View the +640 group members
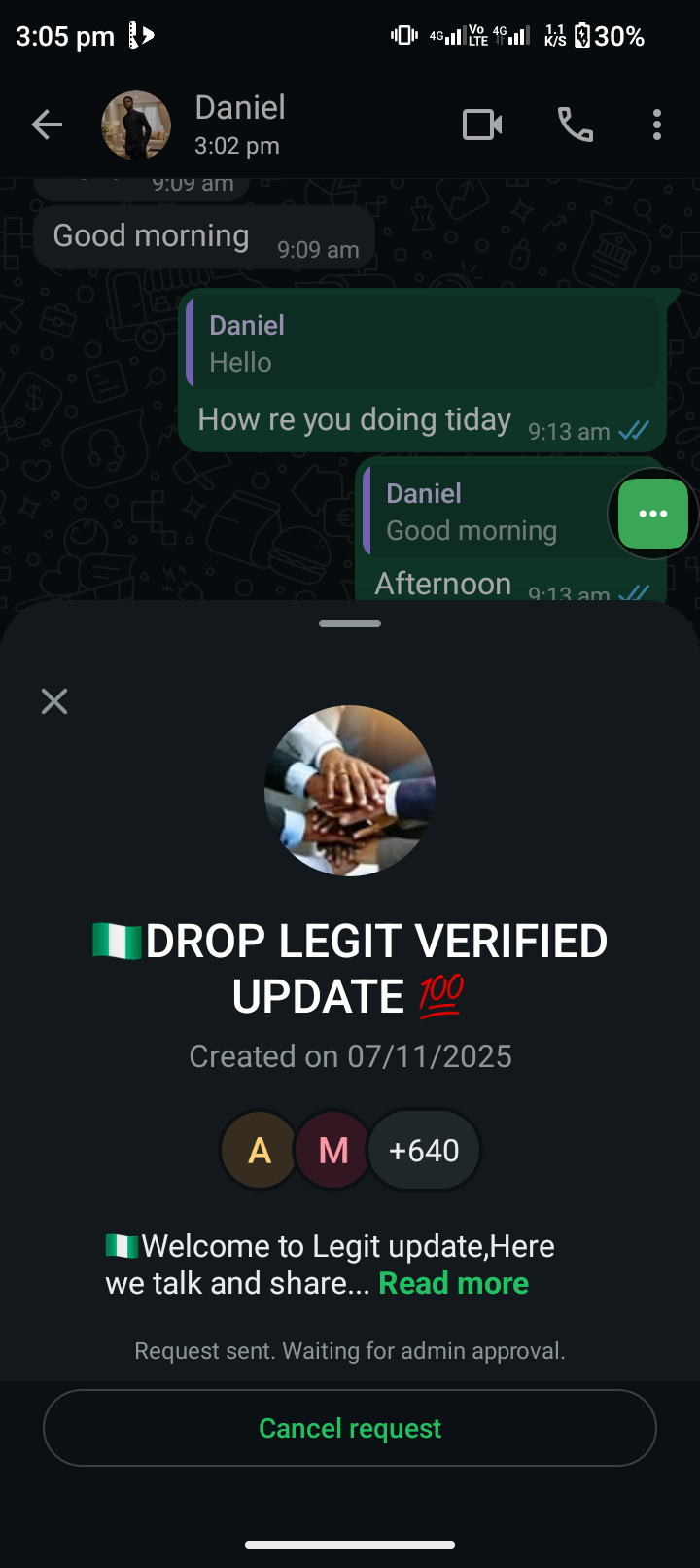The image size is (700, 1568). point(424,1151)
